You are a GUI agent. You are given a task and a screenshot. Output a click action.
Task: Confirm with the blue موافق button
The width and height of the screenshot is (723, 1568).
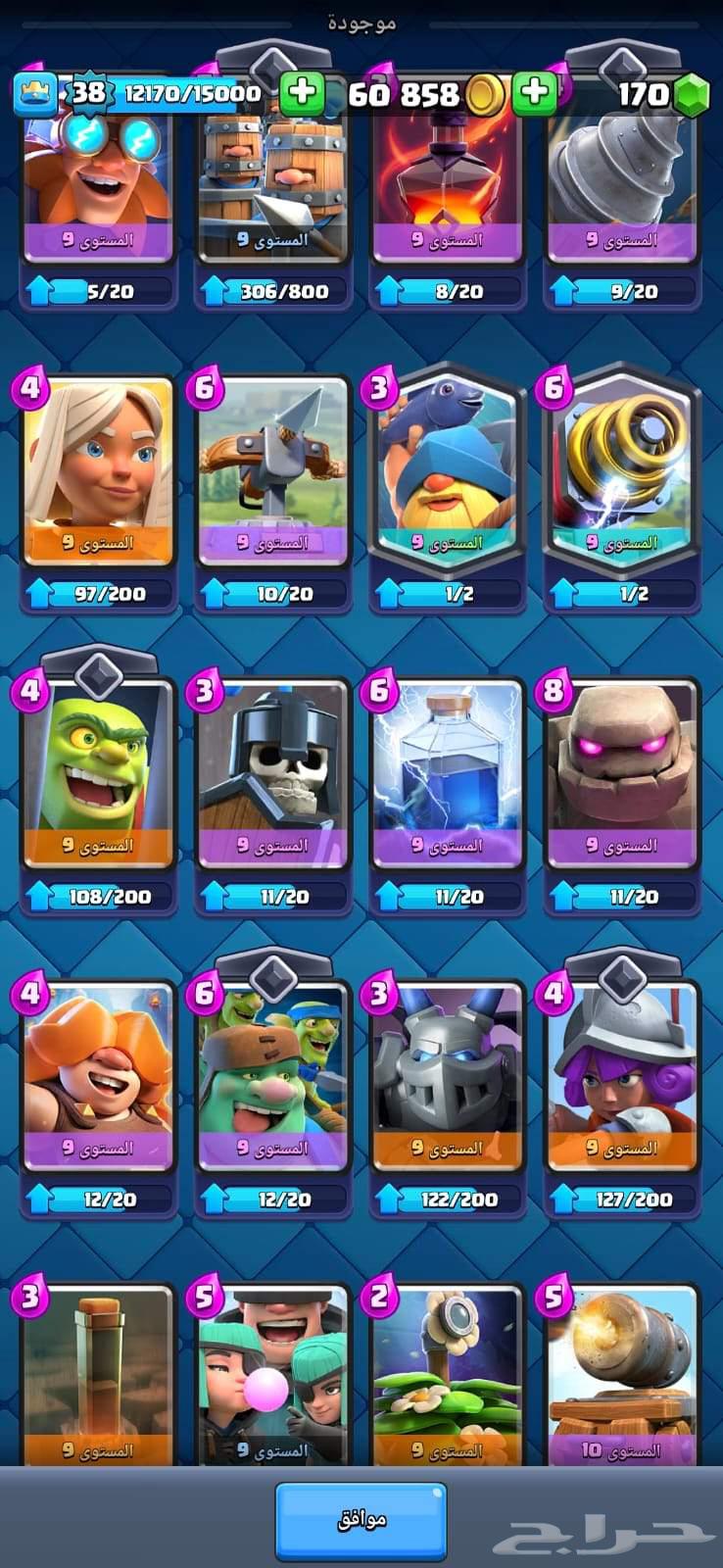click(361, 1519)
